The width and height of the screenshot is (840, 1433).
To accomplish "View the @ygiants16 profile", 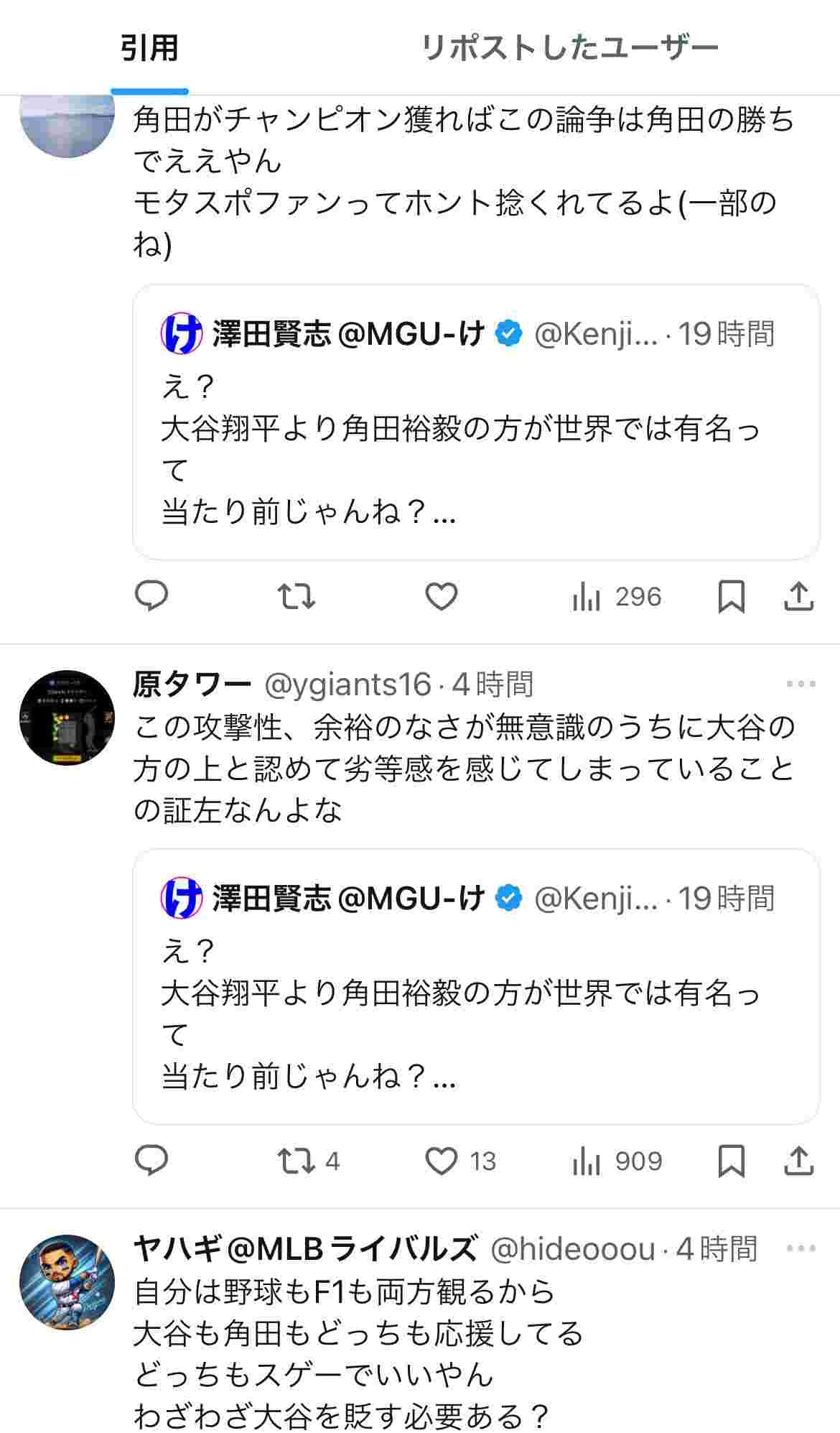I will pos(347,685).
